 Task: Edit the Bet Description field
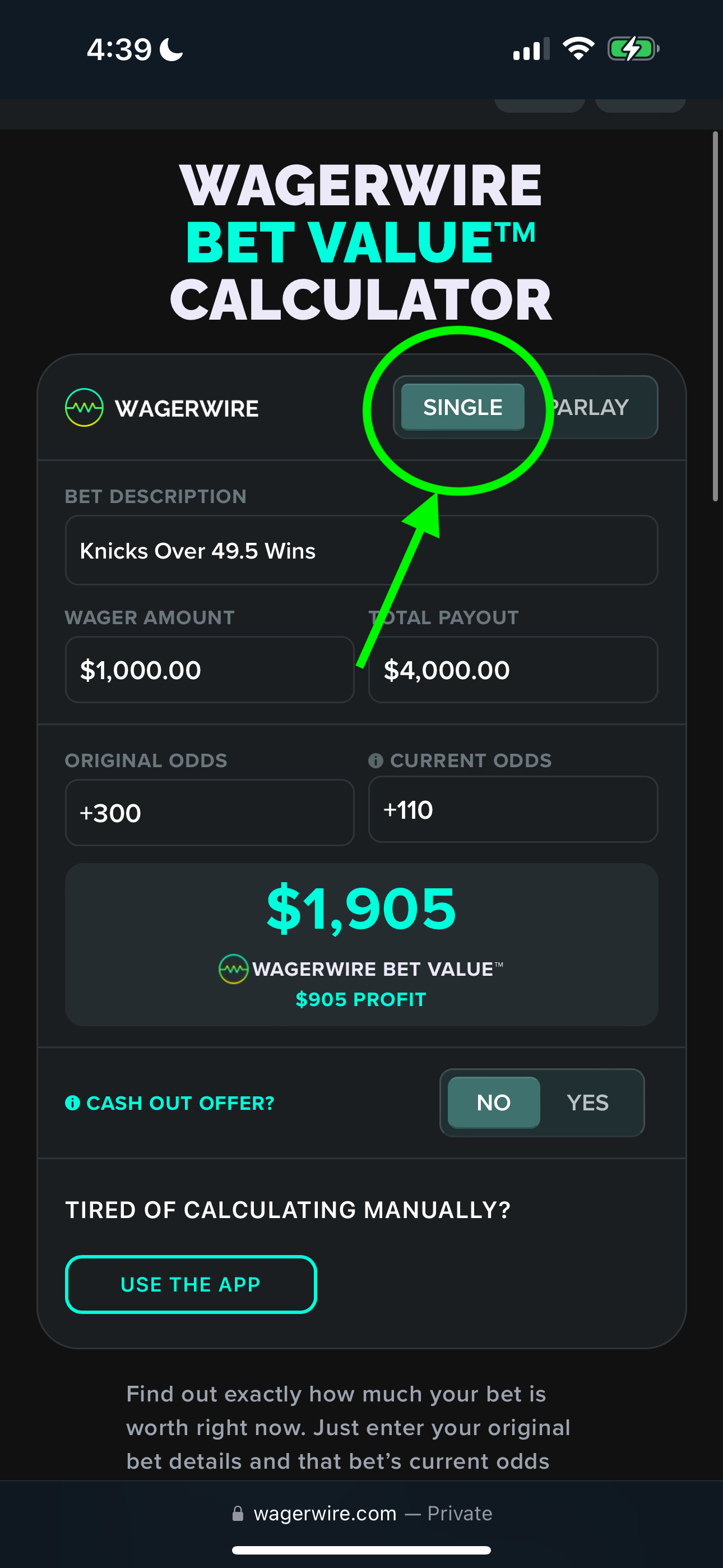[361, 550]
